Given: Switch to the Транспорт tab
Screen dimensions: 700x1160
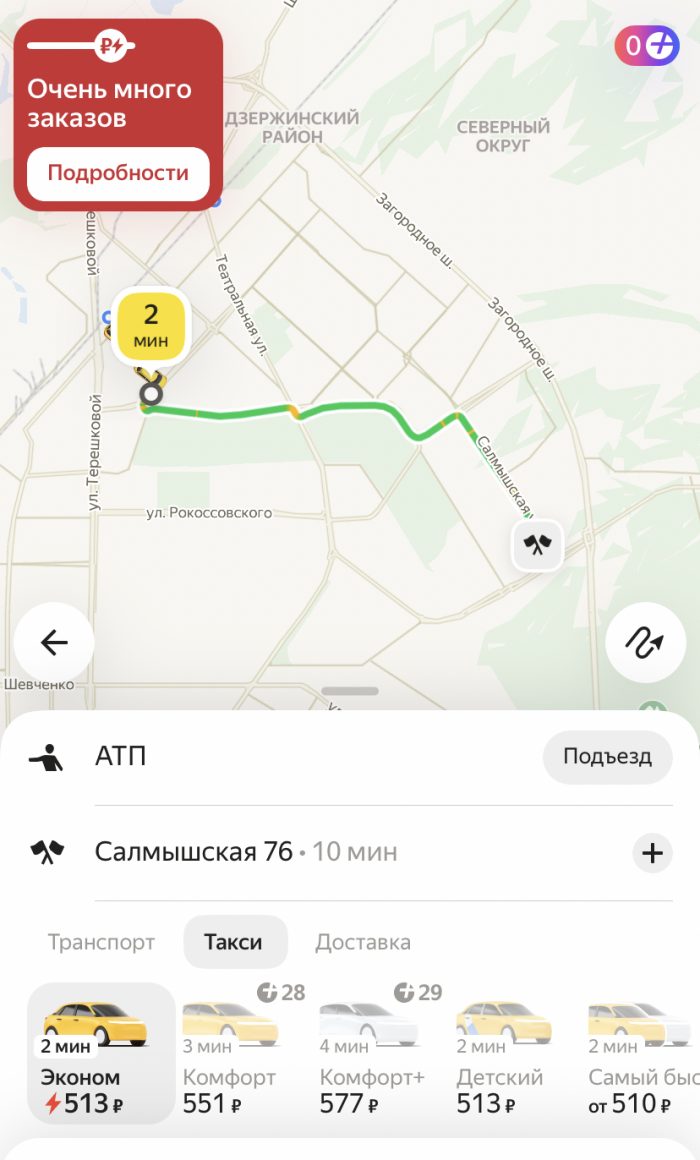Looking at the screenshot, I should 101,942.
